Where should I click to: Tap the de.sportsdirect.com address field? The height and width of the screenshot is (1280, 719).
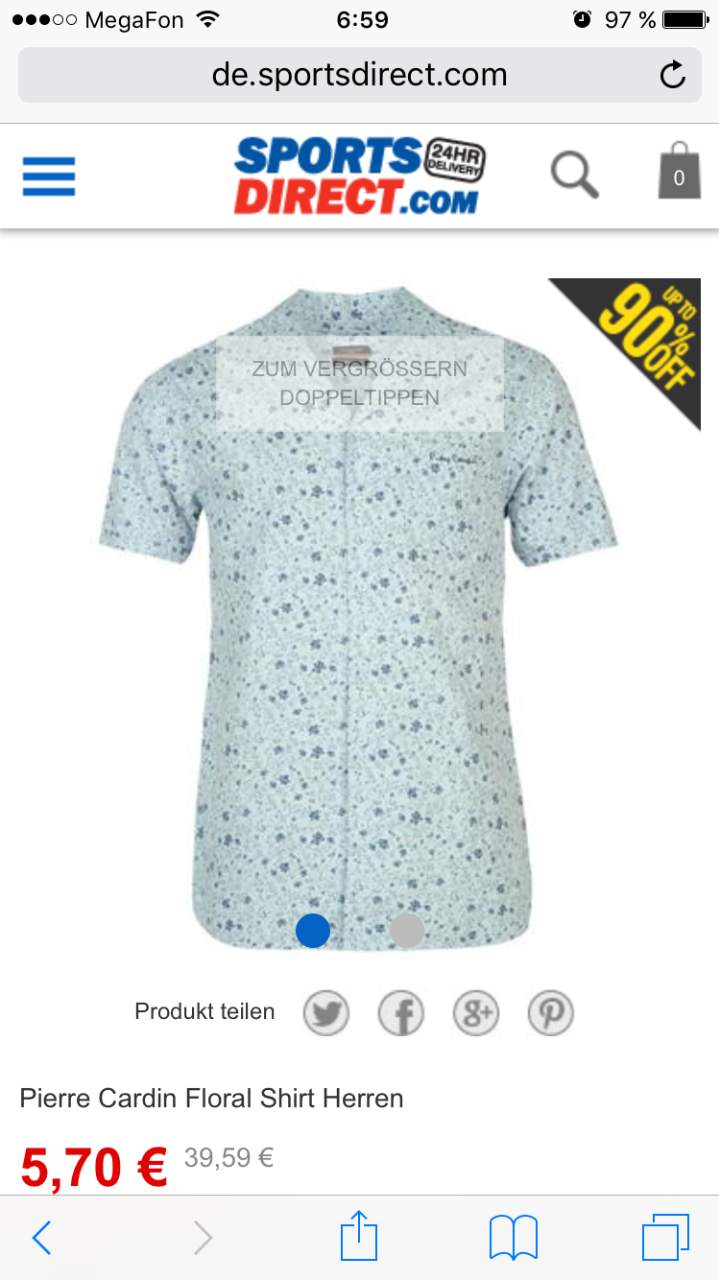tap(359, 75)
